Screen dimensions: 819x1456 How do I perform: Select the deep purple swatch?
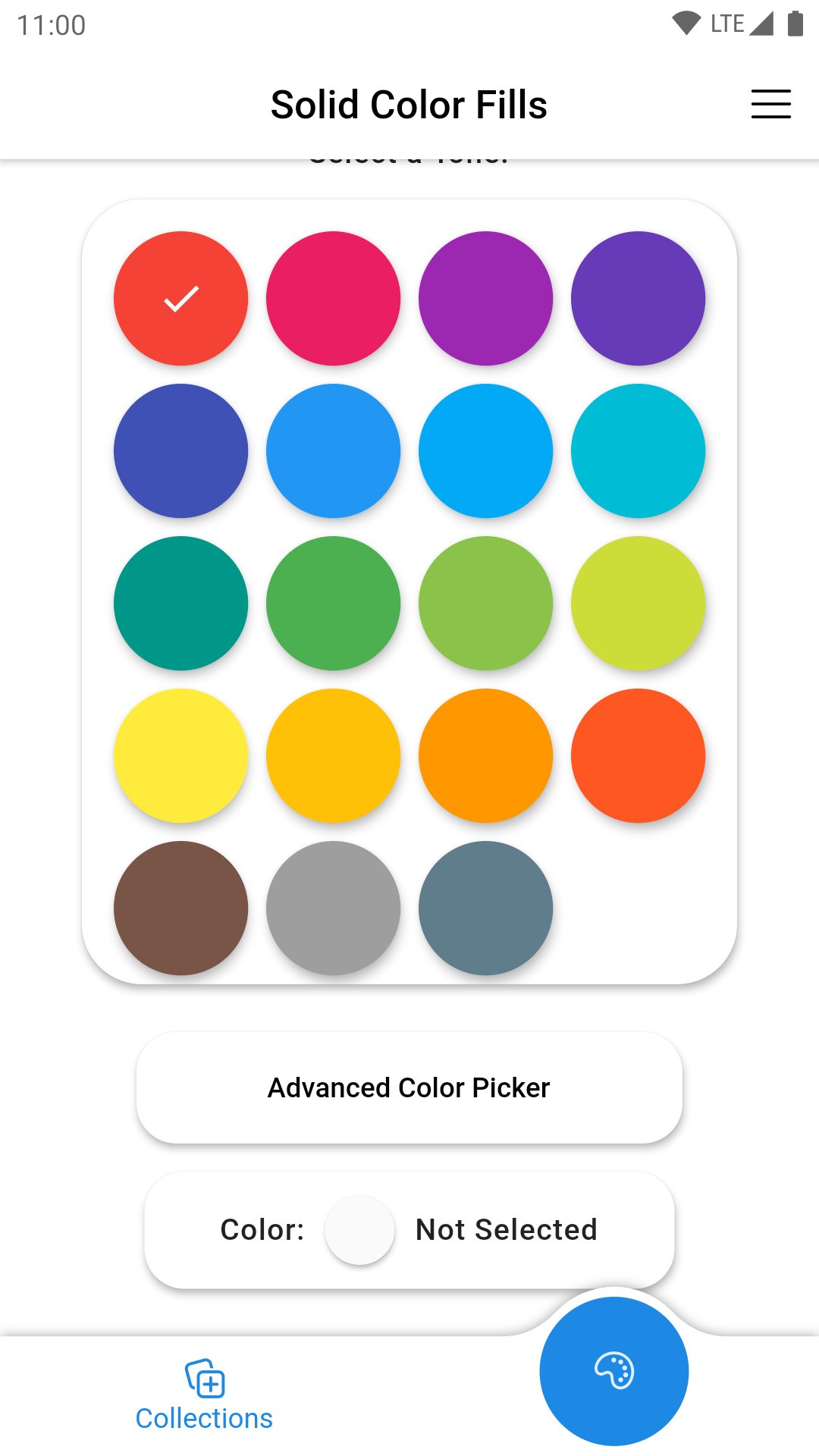coord(638,299)
